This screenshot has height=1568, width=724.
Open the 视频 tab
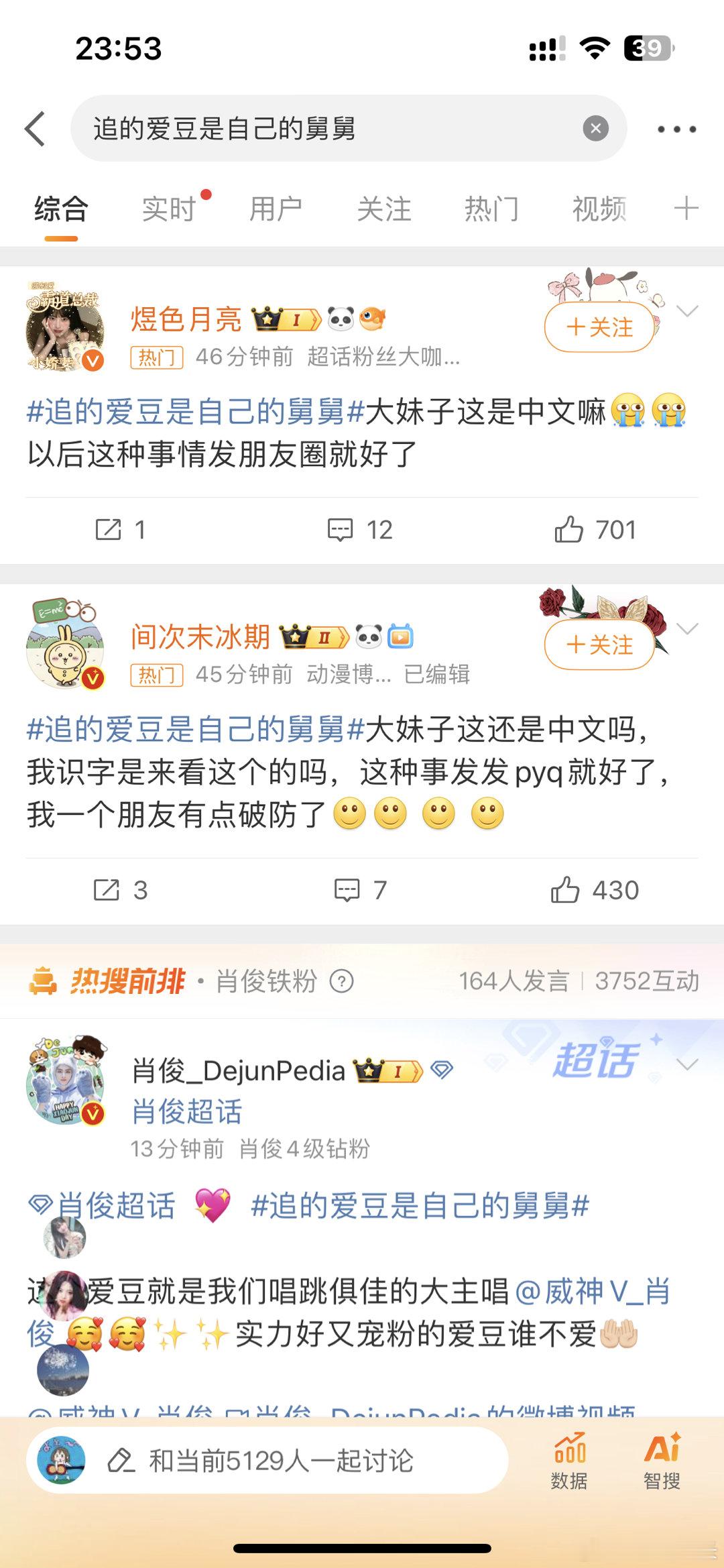click(x=598, y=209)
